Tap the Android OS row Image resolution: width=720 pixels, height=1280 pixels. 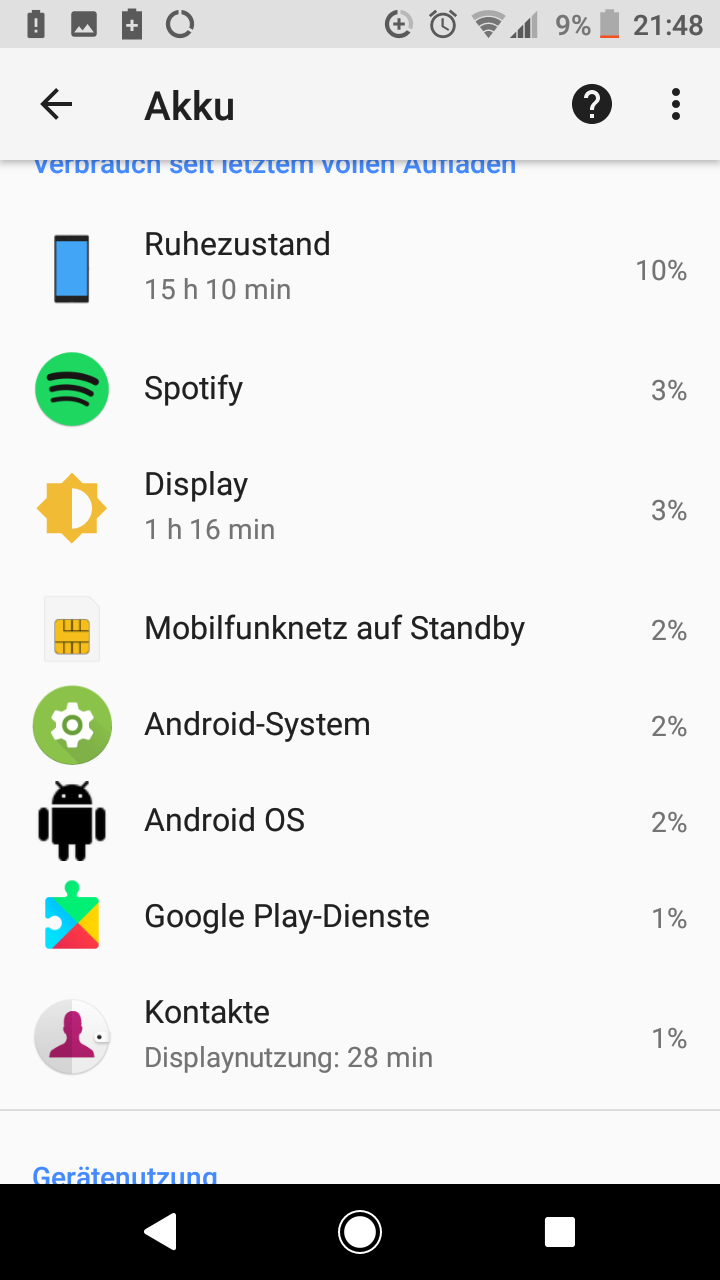point(360,821)
